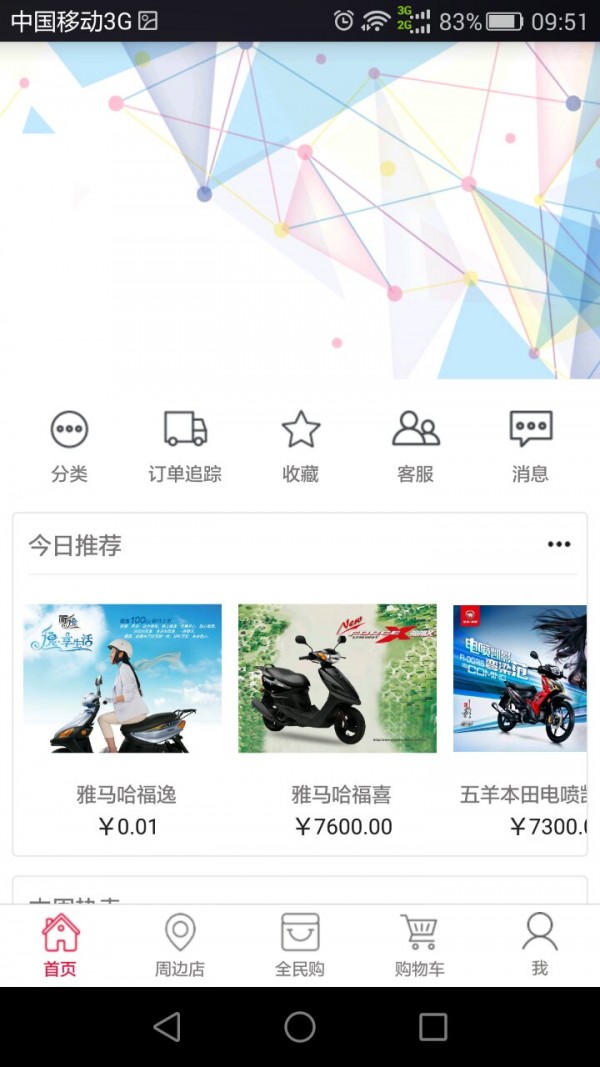Screen dimensions: 600x1067
Task: Select the 首页 home tab
Action: (x=60, y=945)
